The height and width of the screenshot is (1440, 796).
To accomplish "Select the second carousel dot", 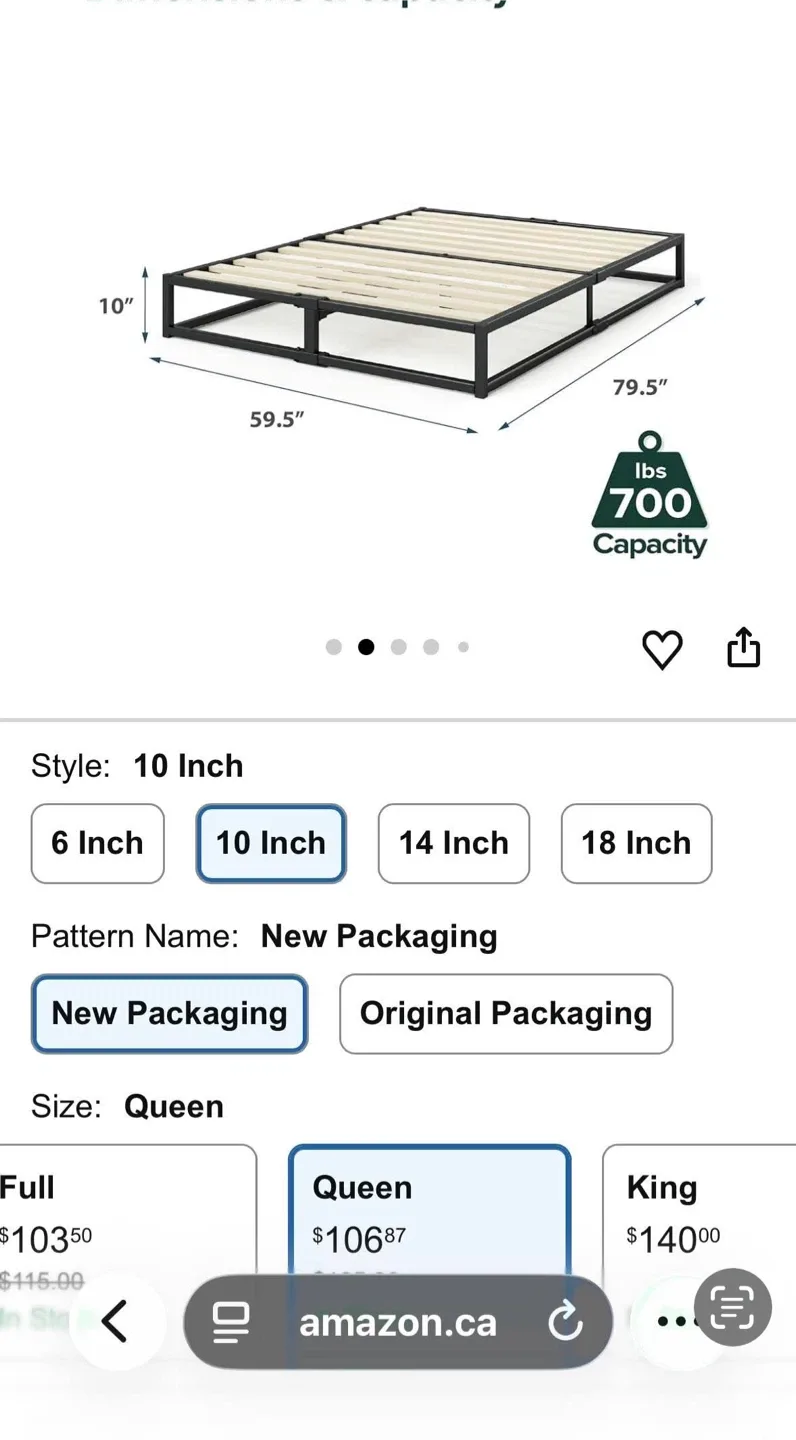I will (x=366, y=647).
